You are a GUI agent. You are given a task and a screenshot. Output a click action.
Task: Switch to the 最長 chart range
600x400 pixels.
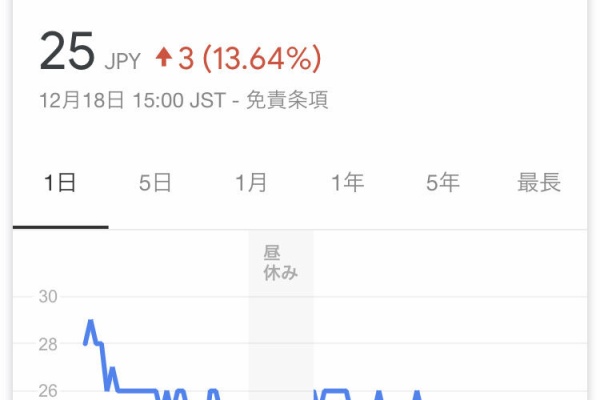click(x=538, y=183)
